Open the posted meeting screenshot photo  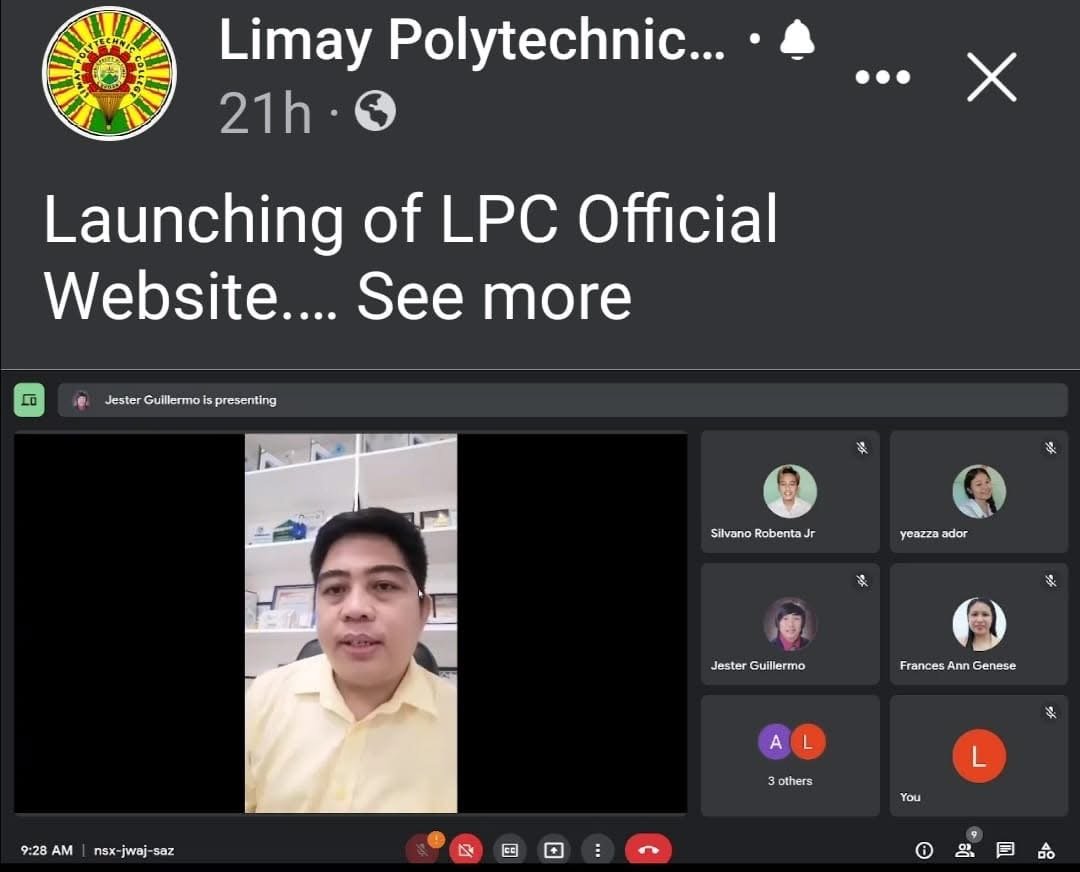[x=540, y=620]
